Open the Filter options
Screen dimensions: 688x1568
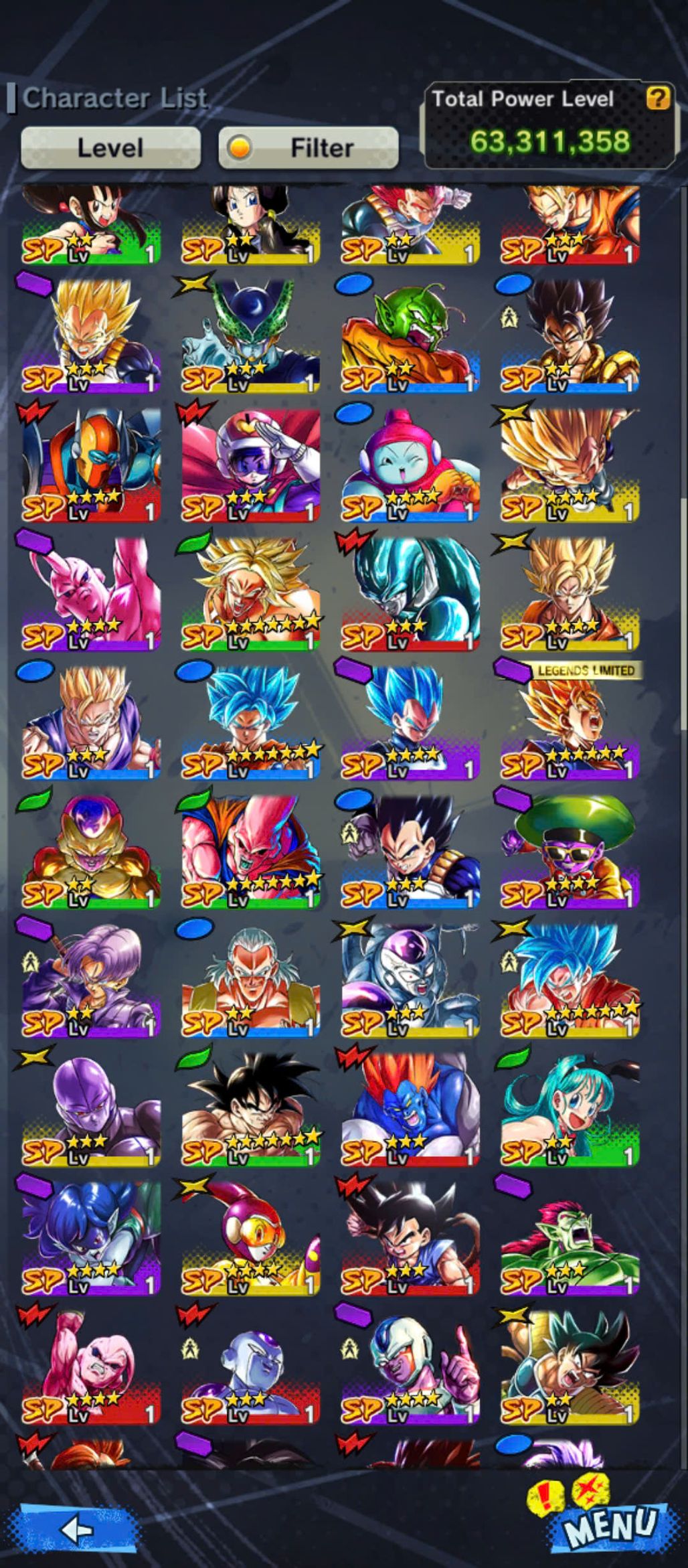(309, 147)
